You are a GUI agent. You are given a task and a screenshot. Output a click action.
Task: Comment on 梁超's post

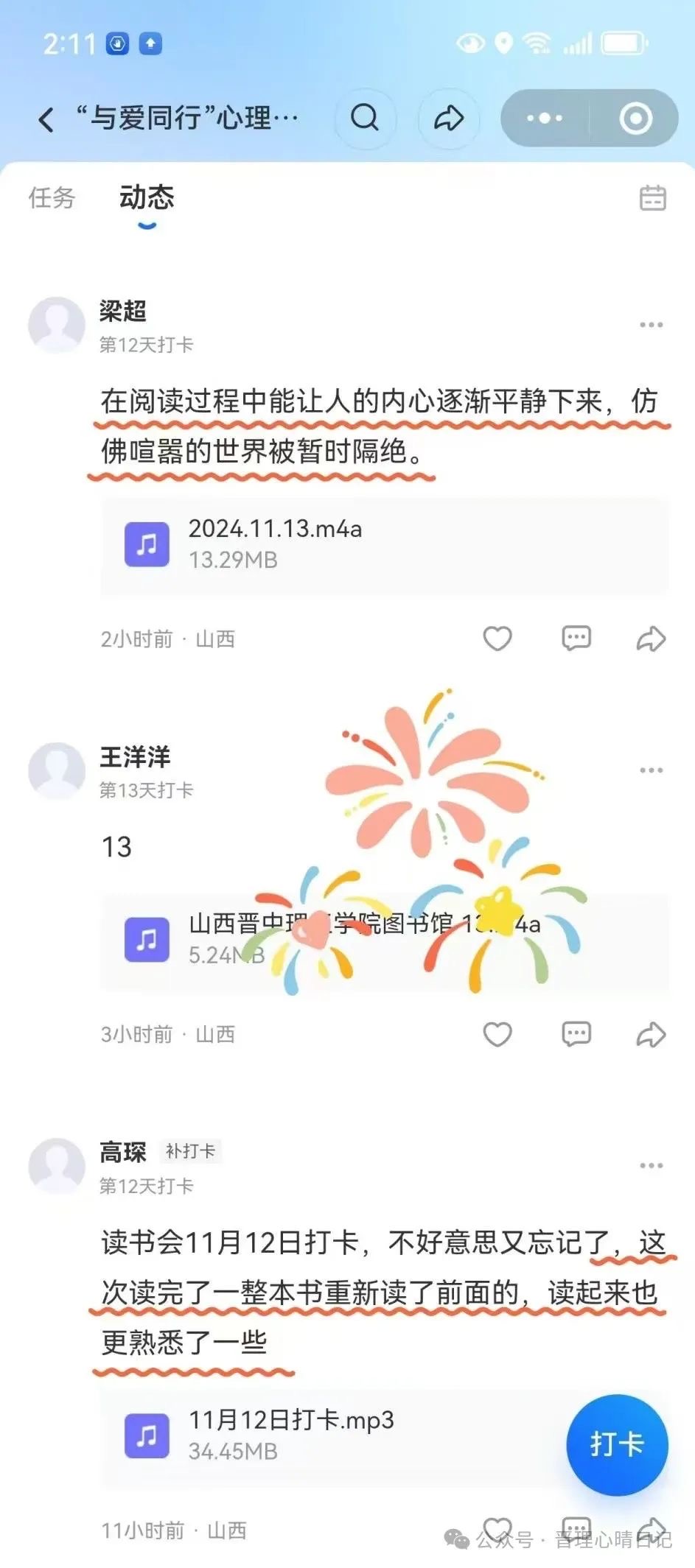[x=576, y=638]
